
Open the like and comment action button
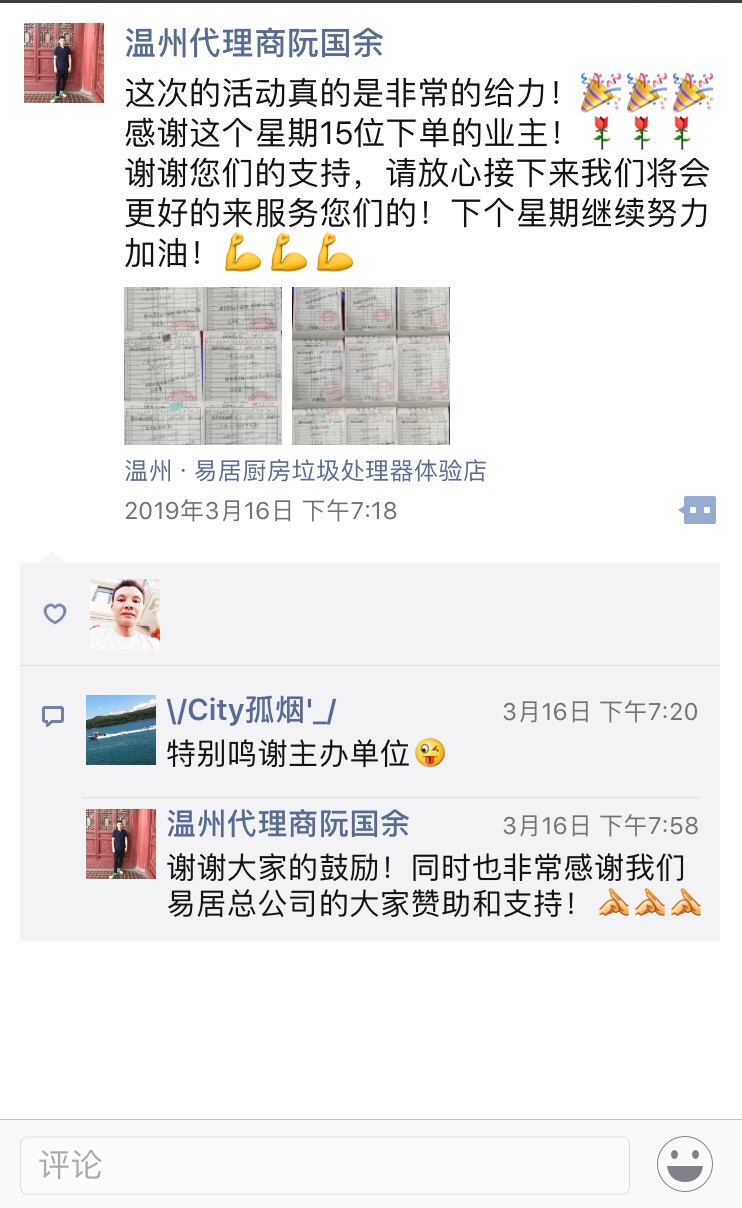pyautogui.click(x=699, y=510)
